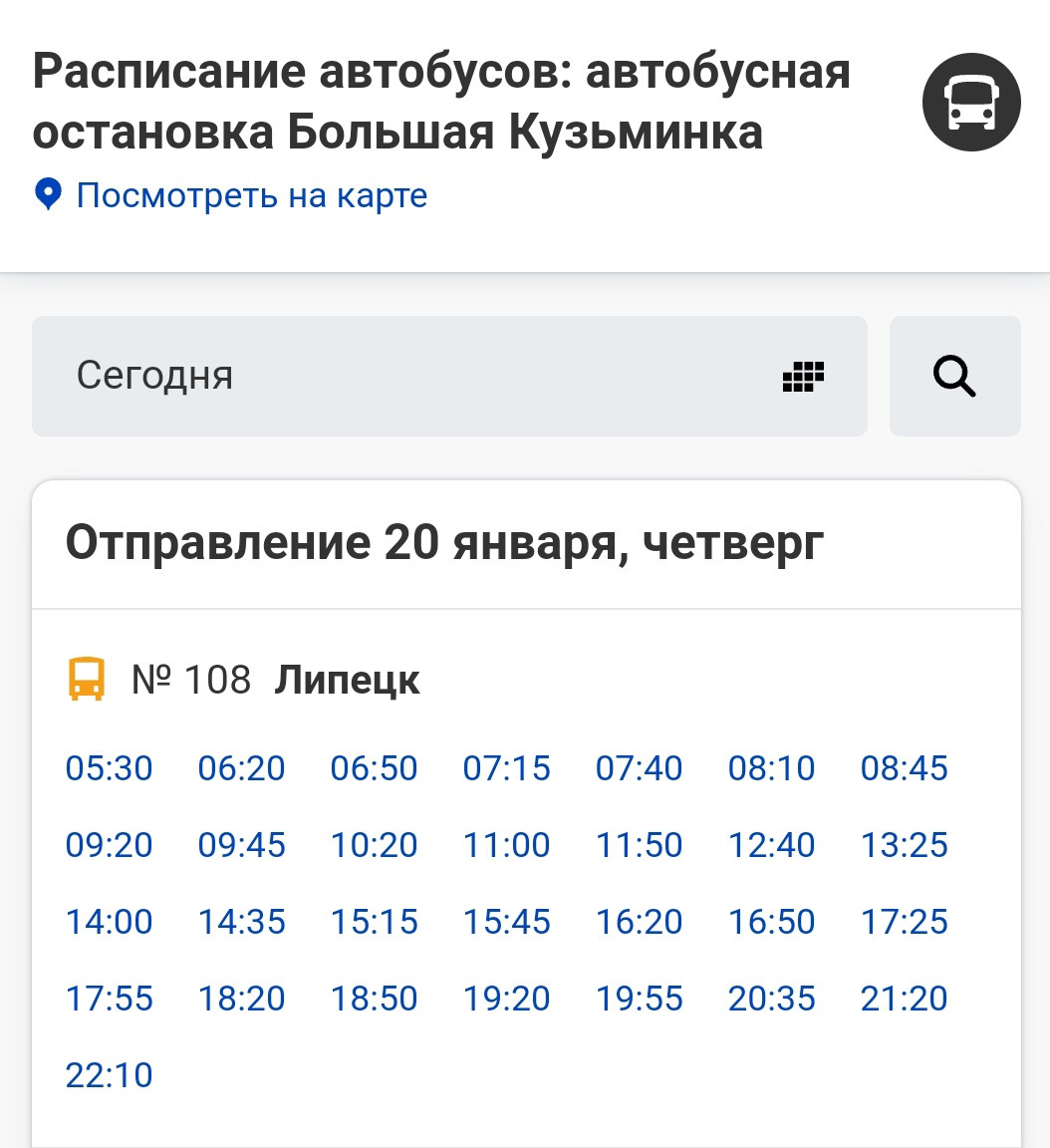Select the 14:35 departure time
Image resolution: width=1050 pixels, height=1148 pixels.
tap(241, 922)
